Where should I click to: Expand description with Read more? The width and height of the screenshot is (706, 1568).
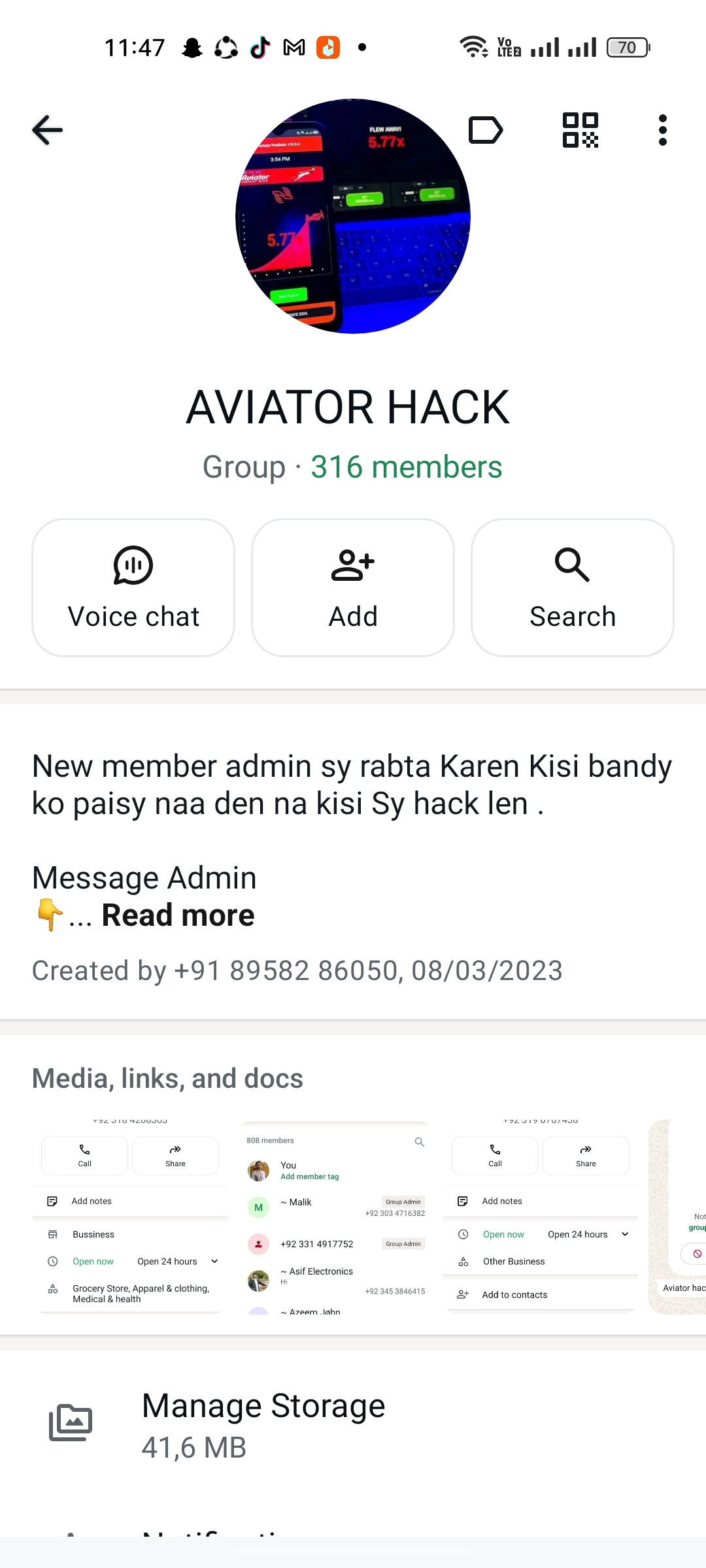click(178, 915)
